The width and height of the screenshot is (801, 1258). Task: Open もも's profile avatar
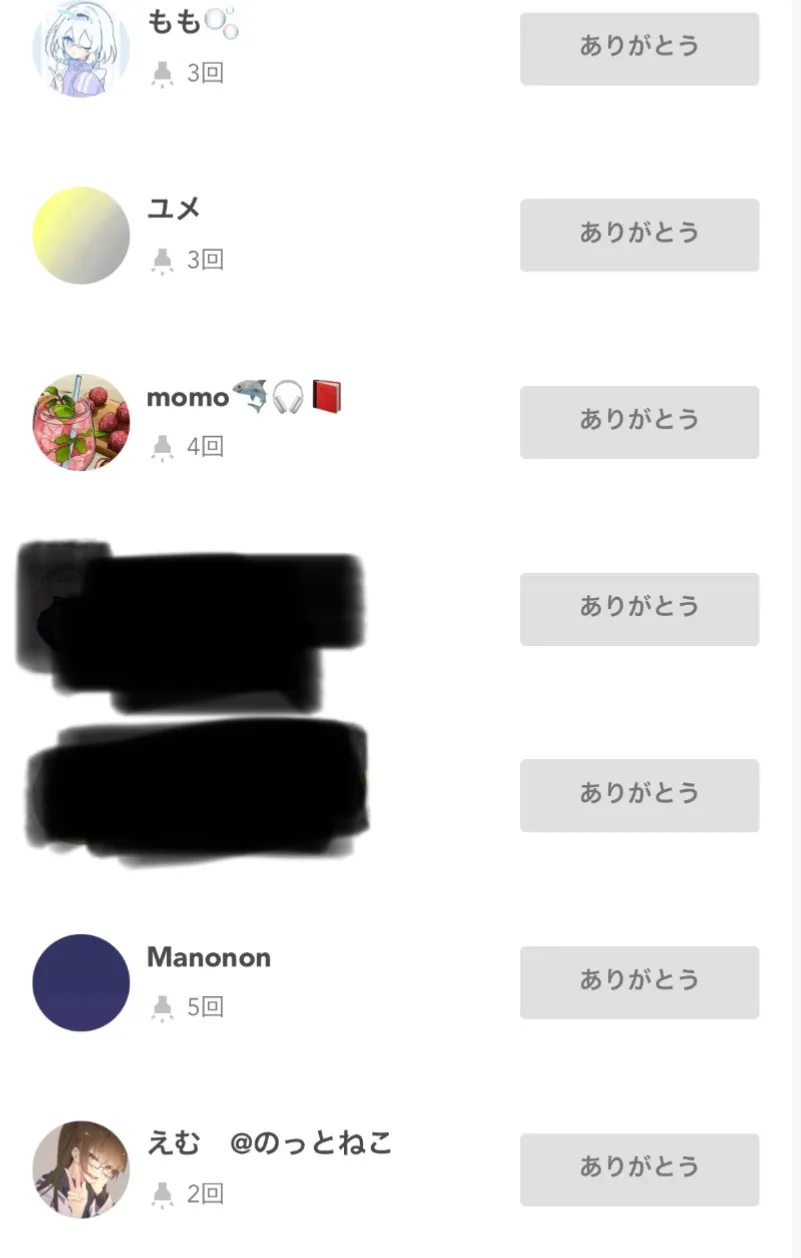pyautogui.click(x=81, y=48)
